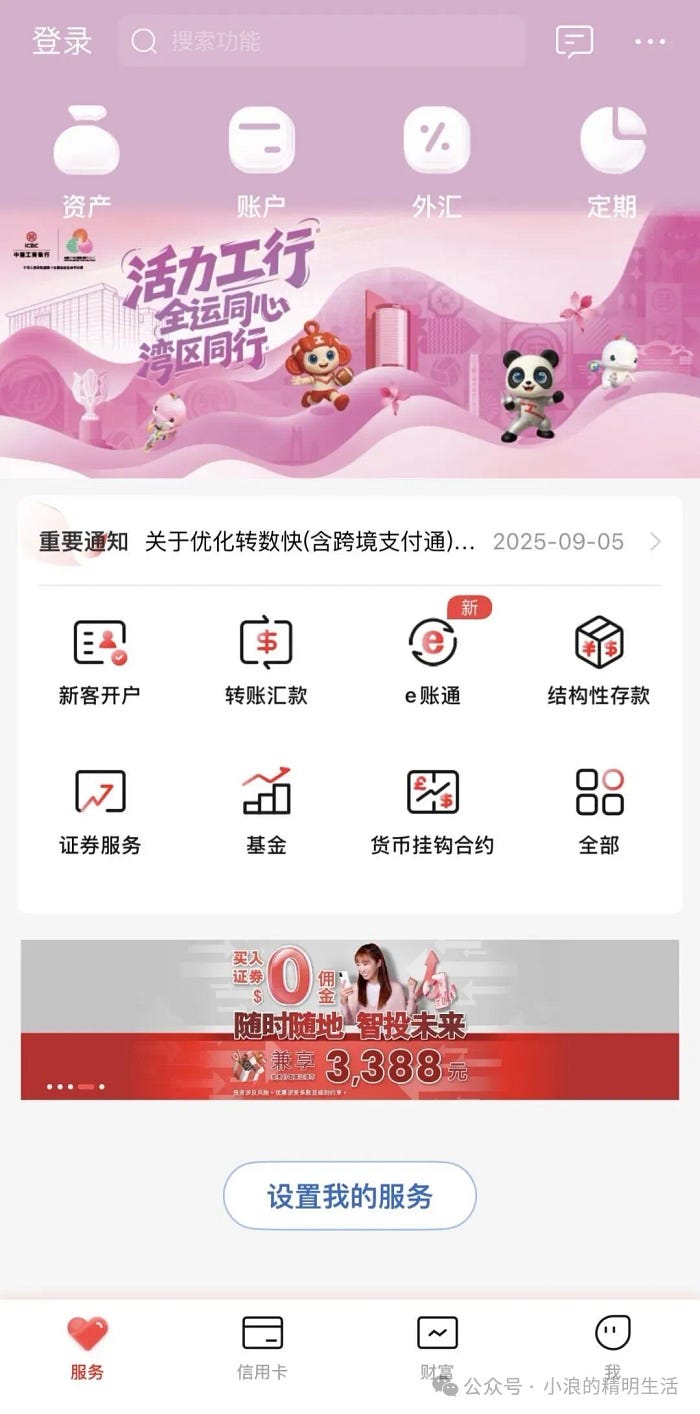Open the messages icon
Viewport: 700px width, 1414px height.
coord(574,41)
